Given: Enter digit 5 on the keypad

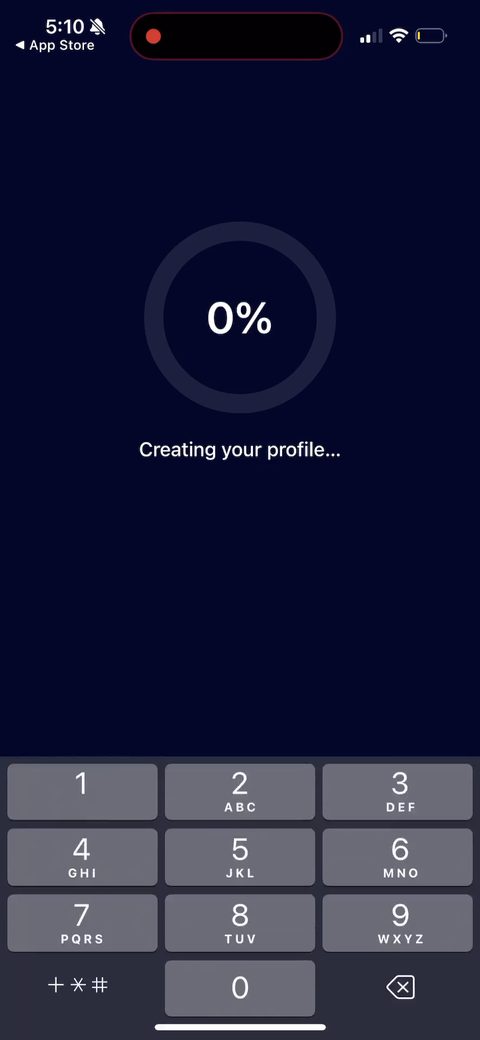Looking at the screenshot, I should pyautogui.click(x=240, y=857).
